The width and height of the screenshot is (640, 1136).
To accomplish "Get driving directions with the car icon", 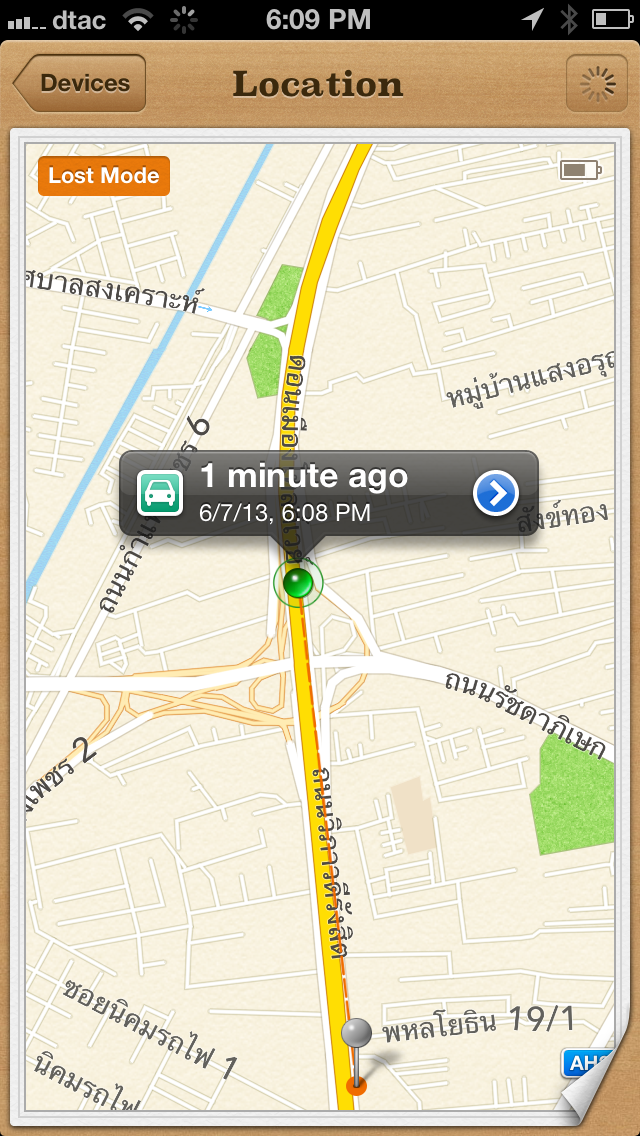I will click(x=160, y=494).
